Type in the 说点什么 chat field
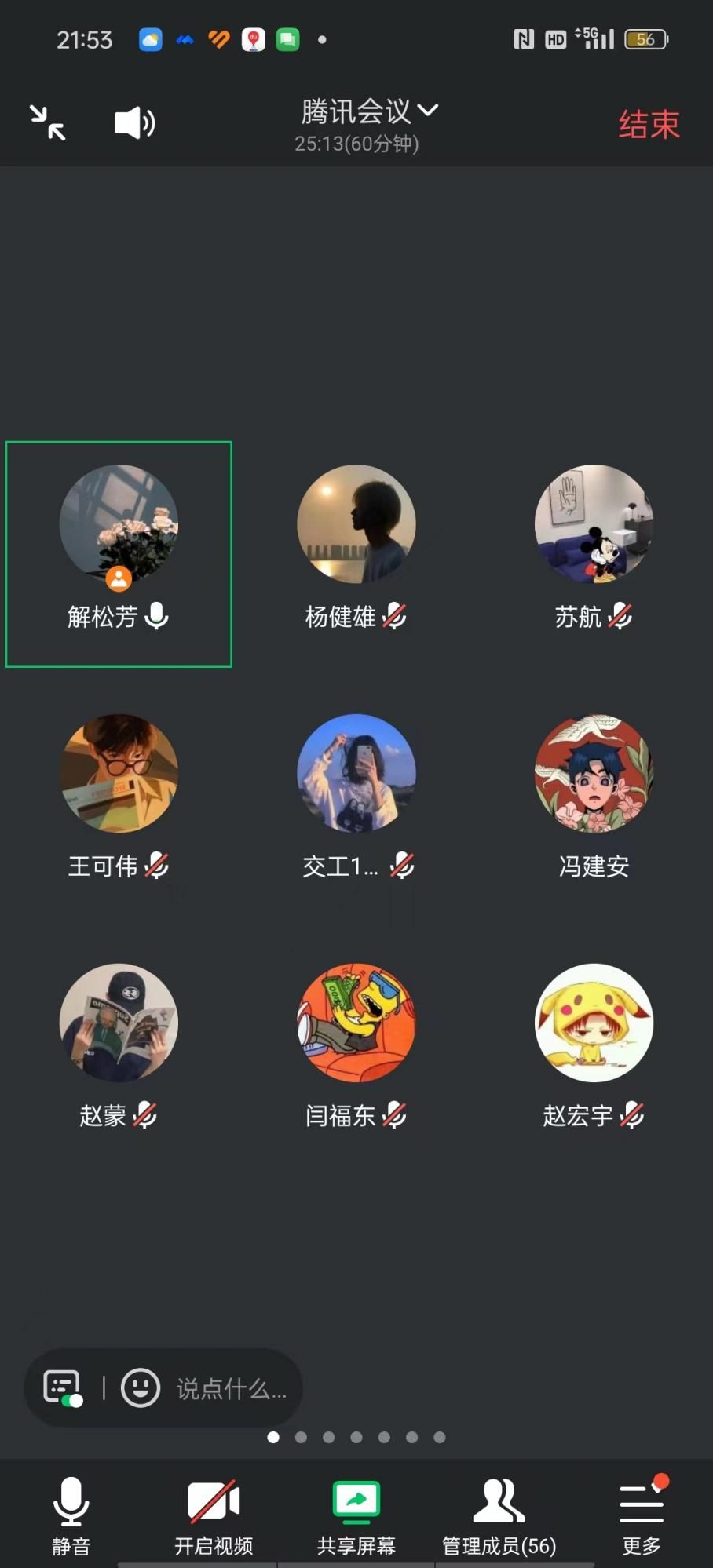713x1568 pixels. coord(231,1389)
